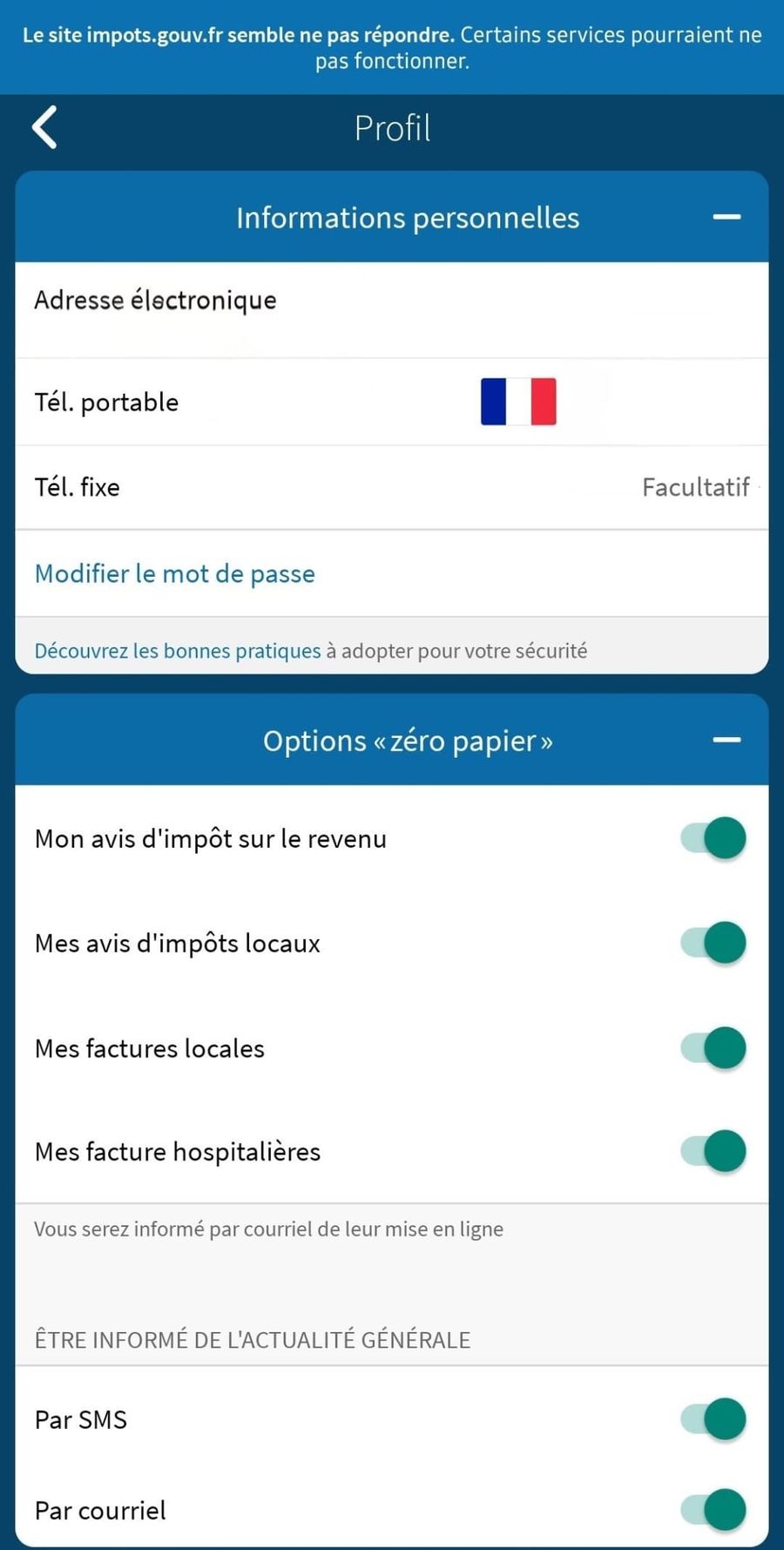Disable news updates Par SMS
The image size is (784, 1550).
coord(714,1419)
